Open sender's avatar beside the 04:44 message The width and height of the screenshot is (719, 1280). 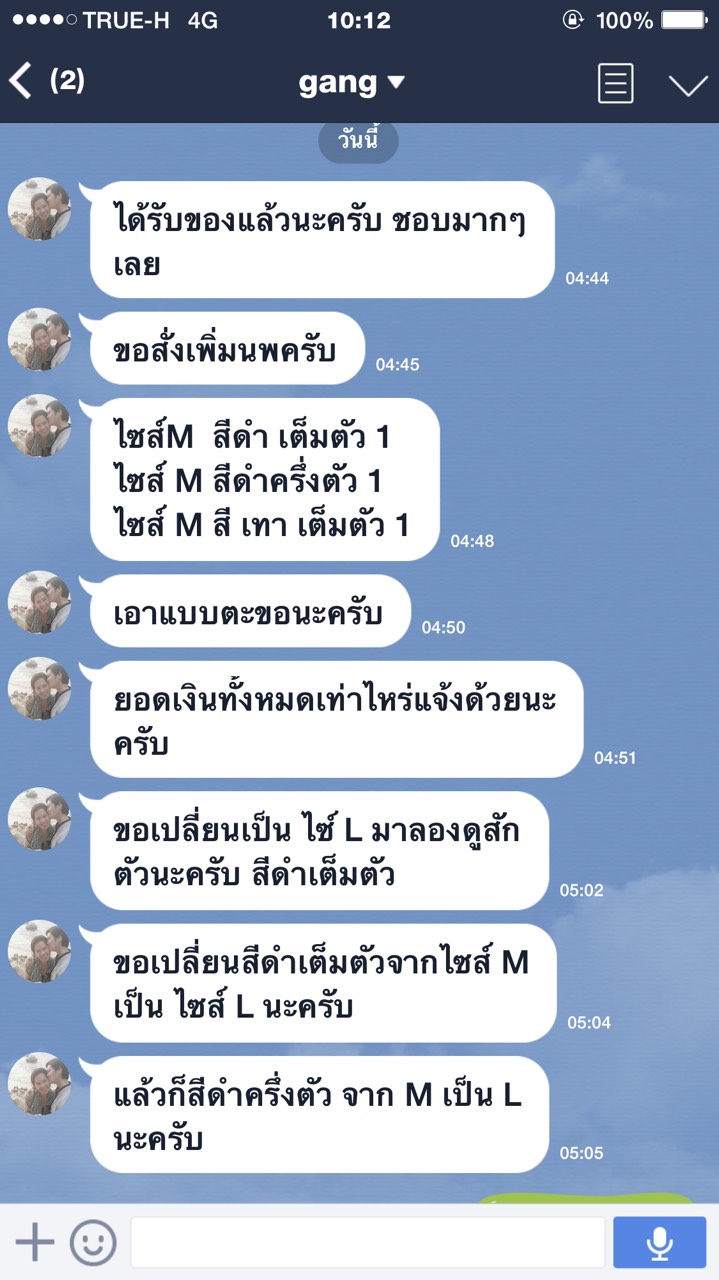tap(40, 209)
